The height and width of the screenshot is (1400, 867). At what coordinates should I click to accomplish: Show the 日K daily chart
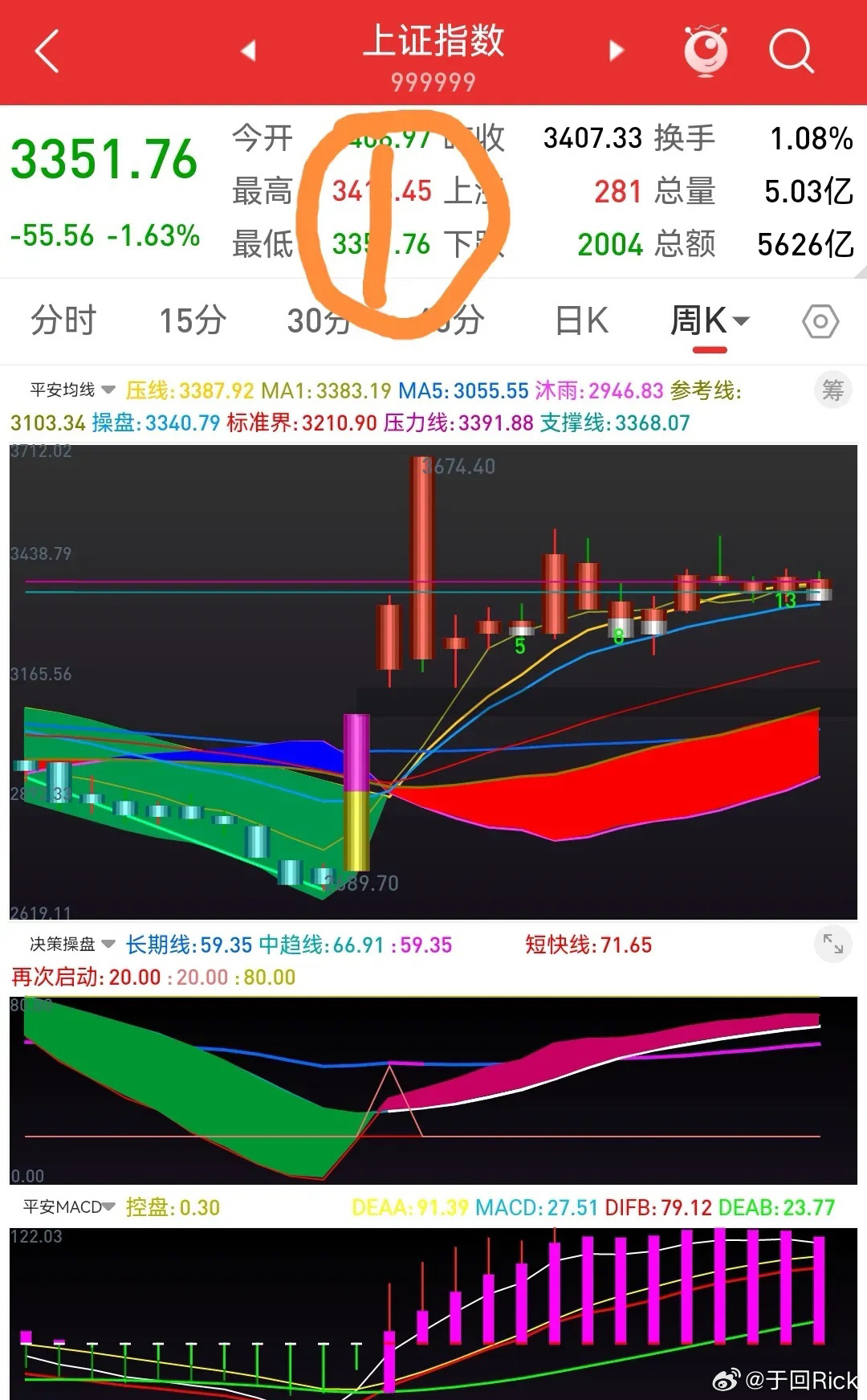point(582,320)
